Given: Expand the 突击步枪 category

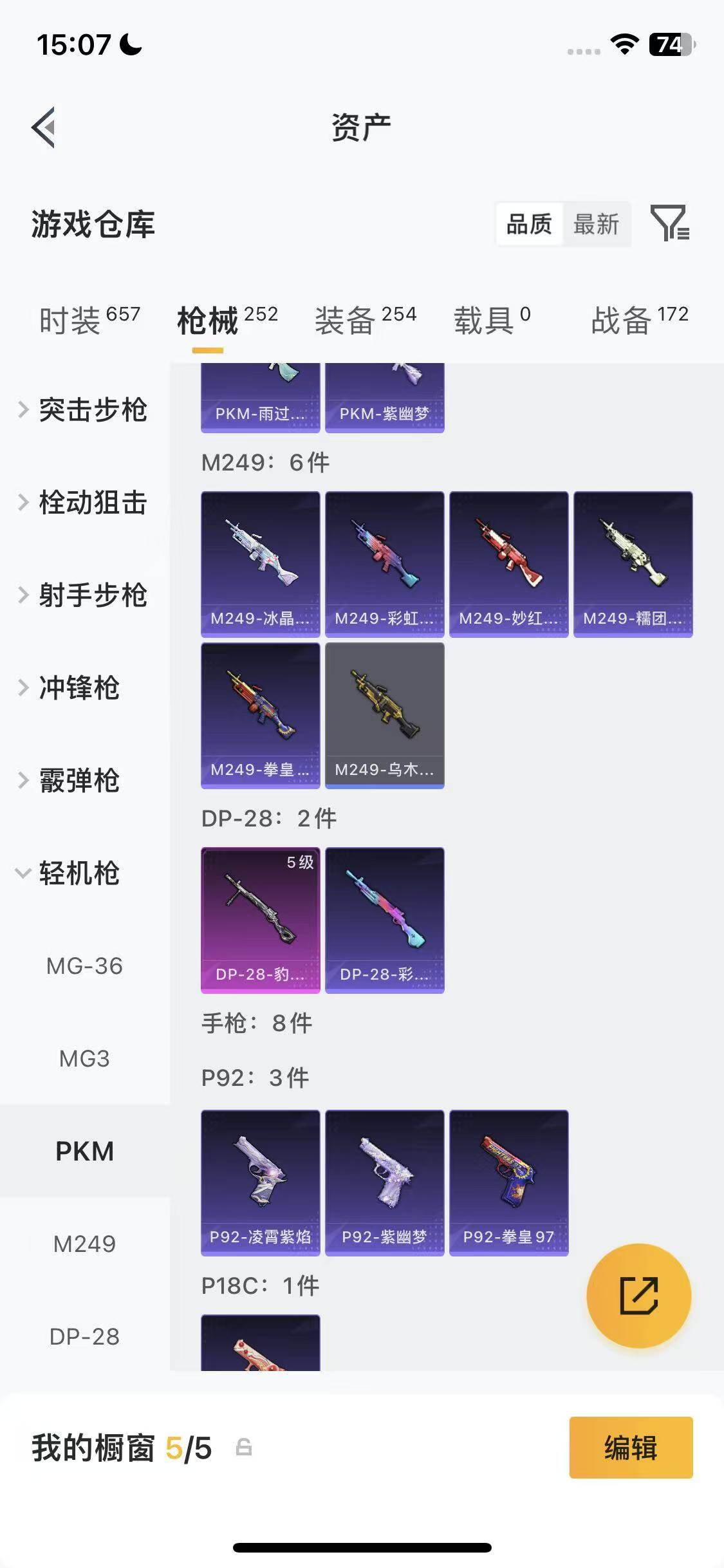Looking at the screenshot, I should 84,410.
